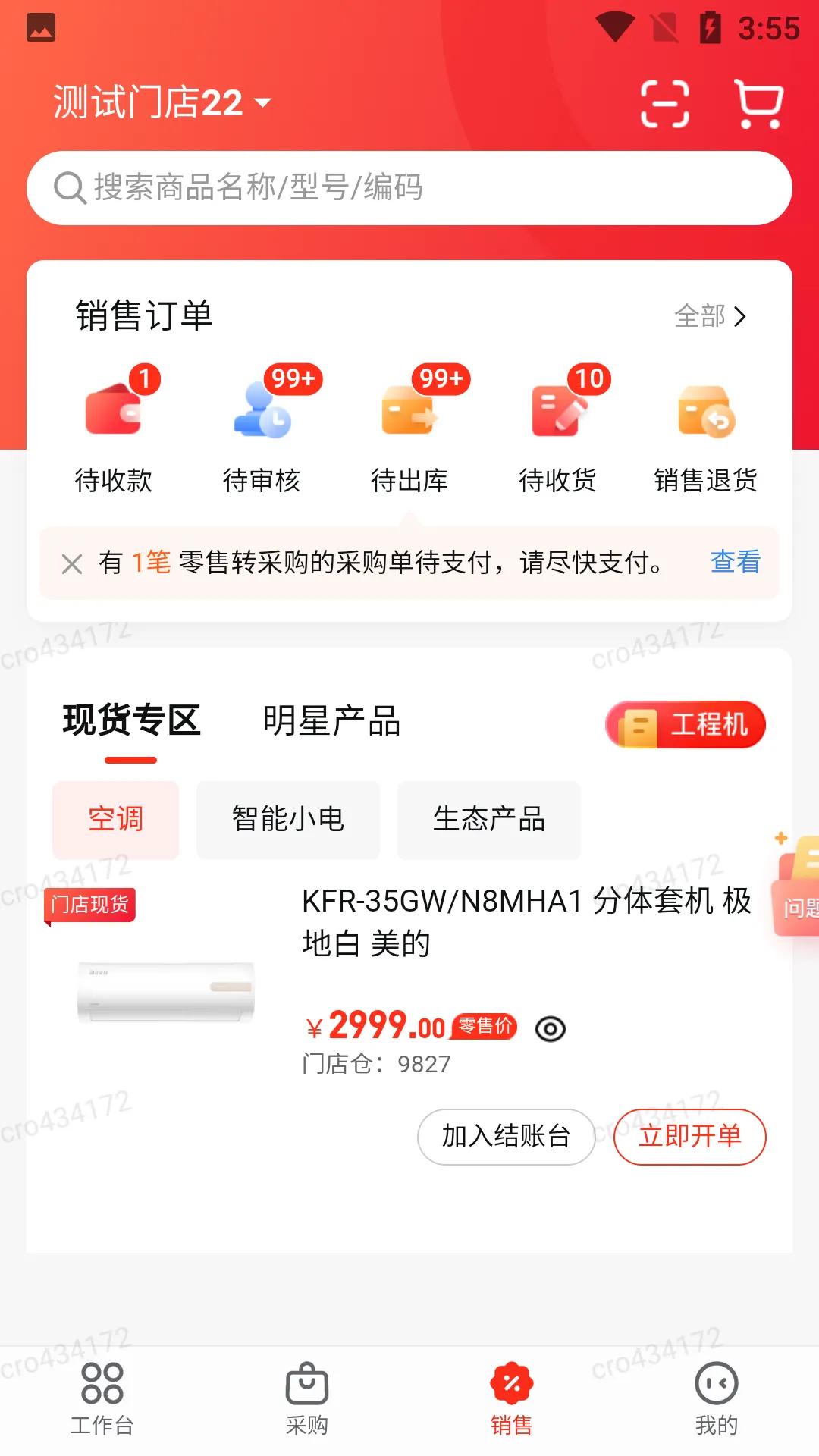Select the 智能小电 category chip
The height and width of the screenshot is (1456, 819).
point(288,820)
